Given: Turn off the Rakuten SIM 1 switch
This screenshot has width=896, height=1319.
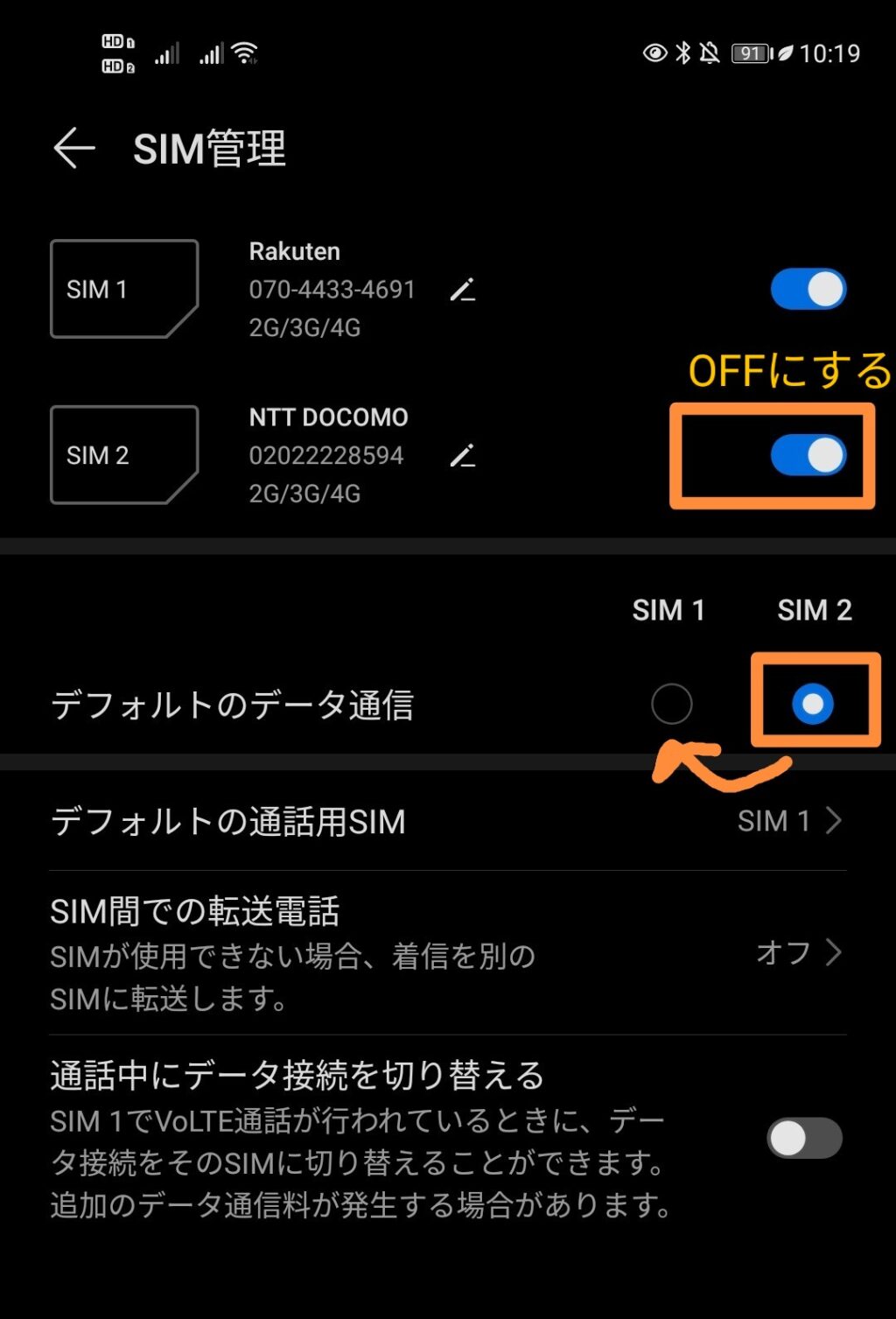Looking at the screenshot, I should coord(808,290).
